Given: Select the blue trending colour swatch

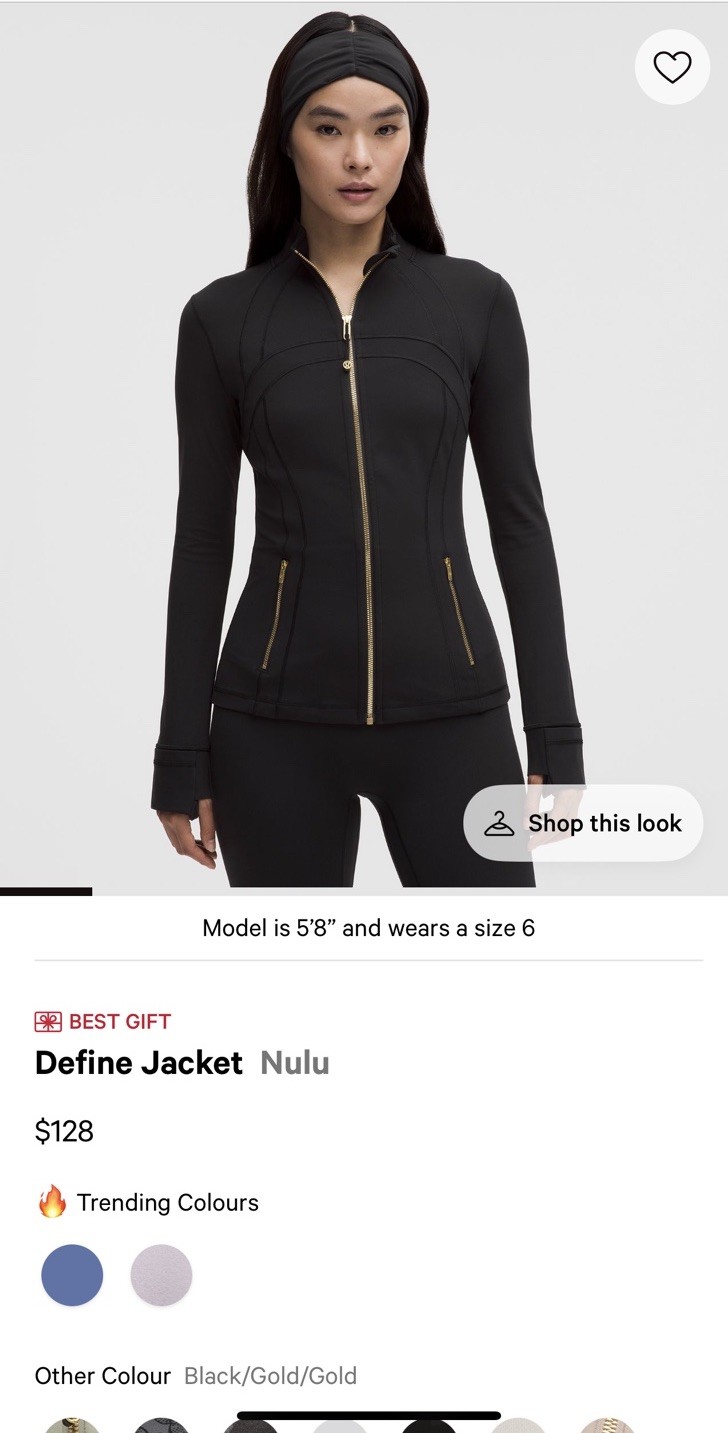Looking at the screenshot, I should click(x=72, y=1275).
